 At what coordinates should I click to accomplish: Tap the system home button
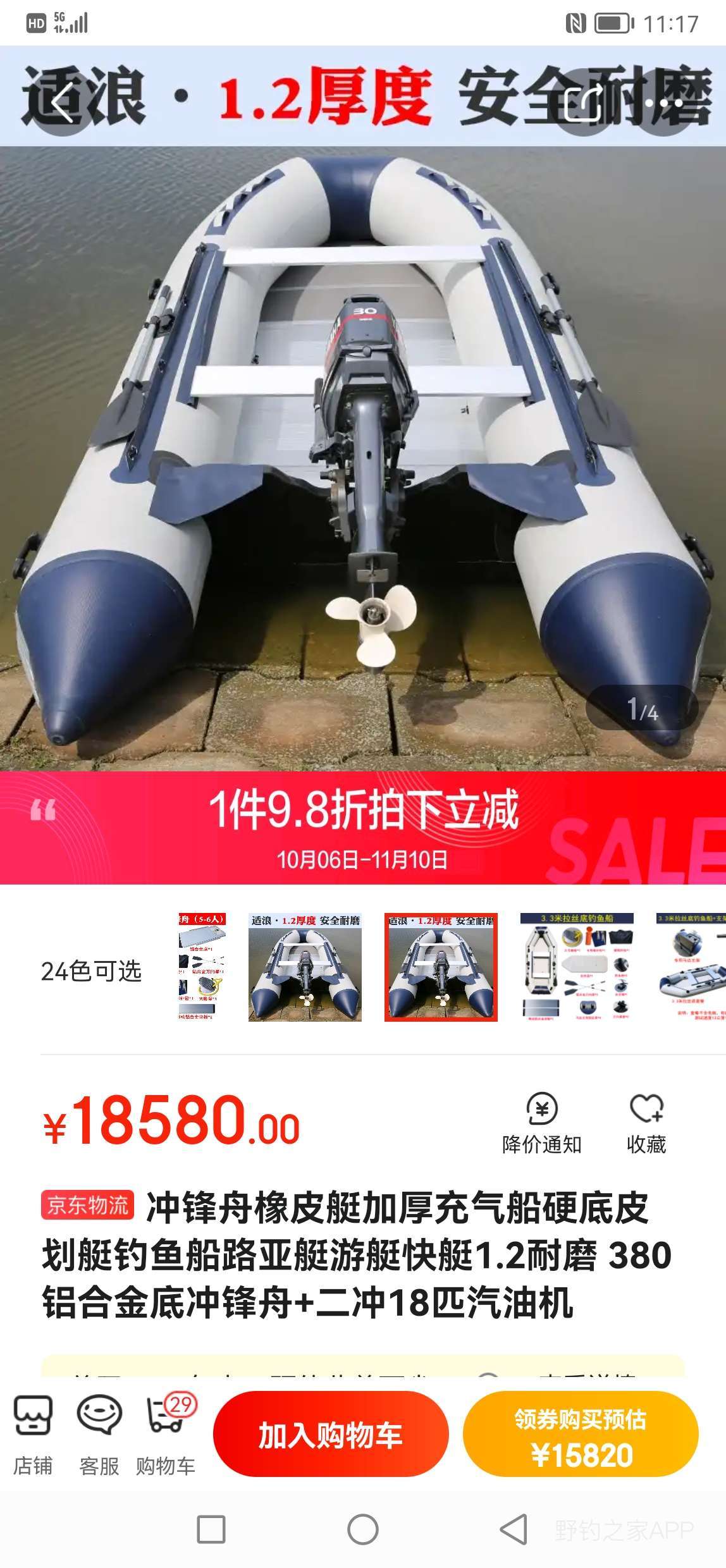363,1530
